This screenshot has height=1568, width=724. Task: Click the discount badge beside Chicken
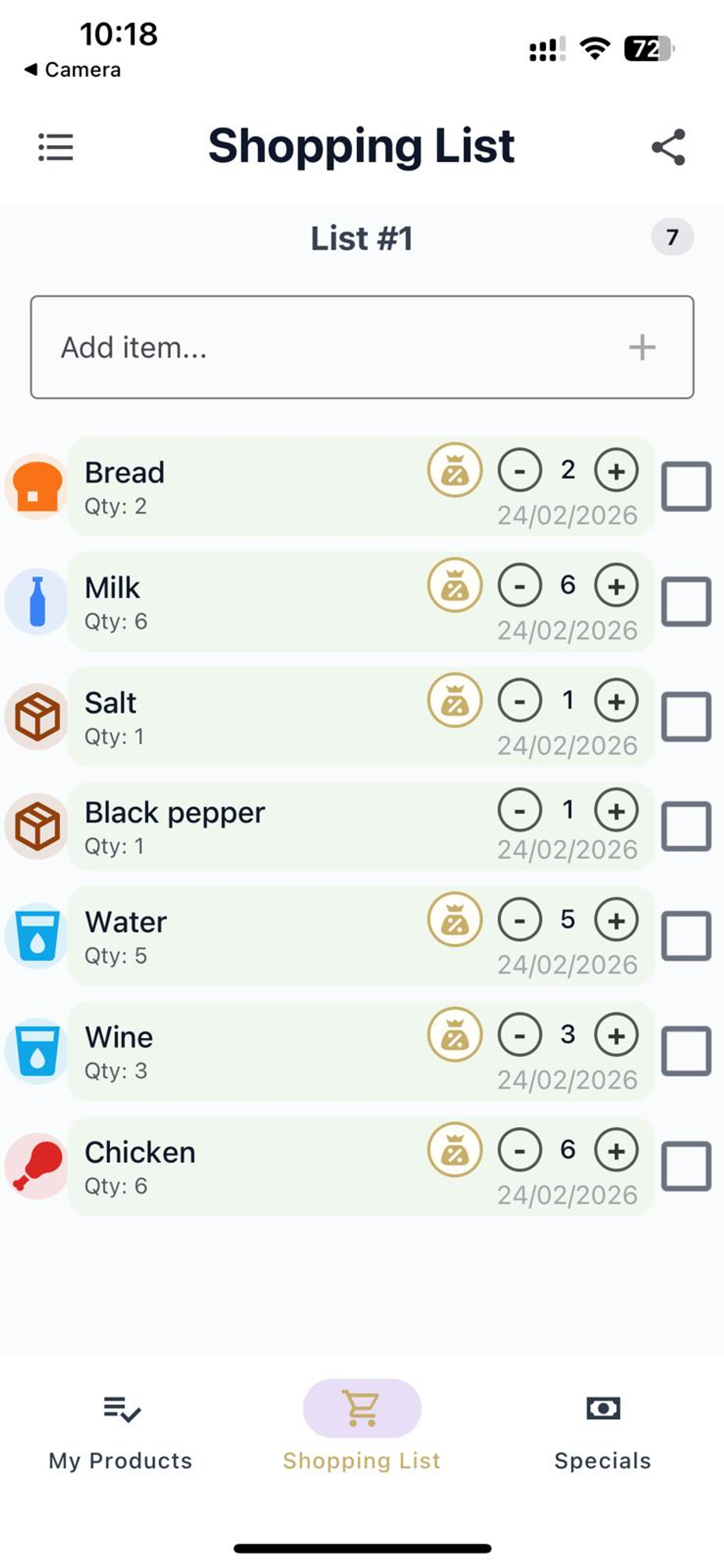click(x=455, y=1150)
